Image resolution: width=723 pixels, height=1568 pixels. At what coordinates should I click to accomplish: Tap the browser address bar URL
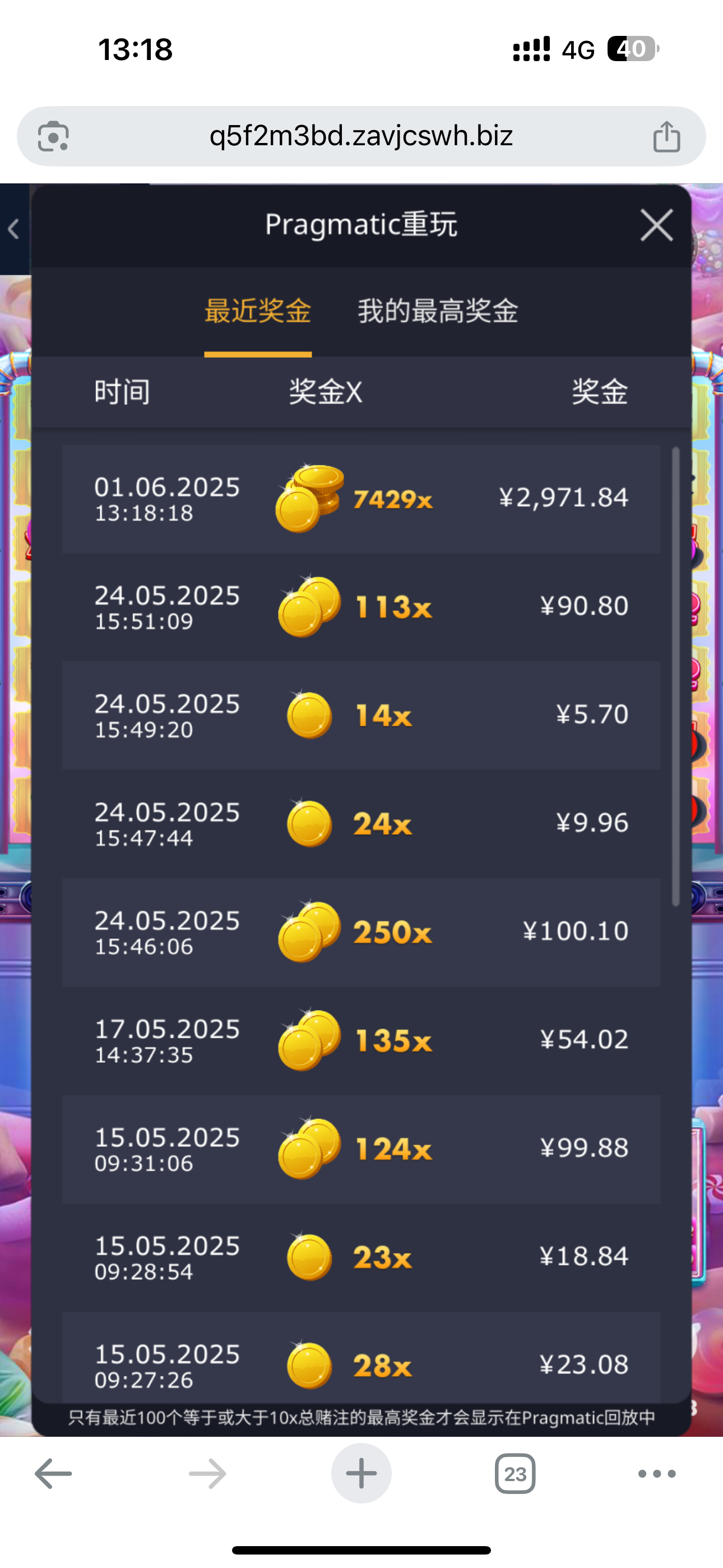(x=361, y=136)
